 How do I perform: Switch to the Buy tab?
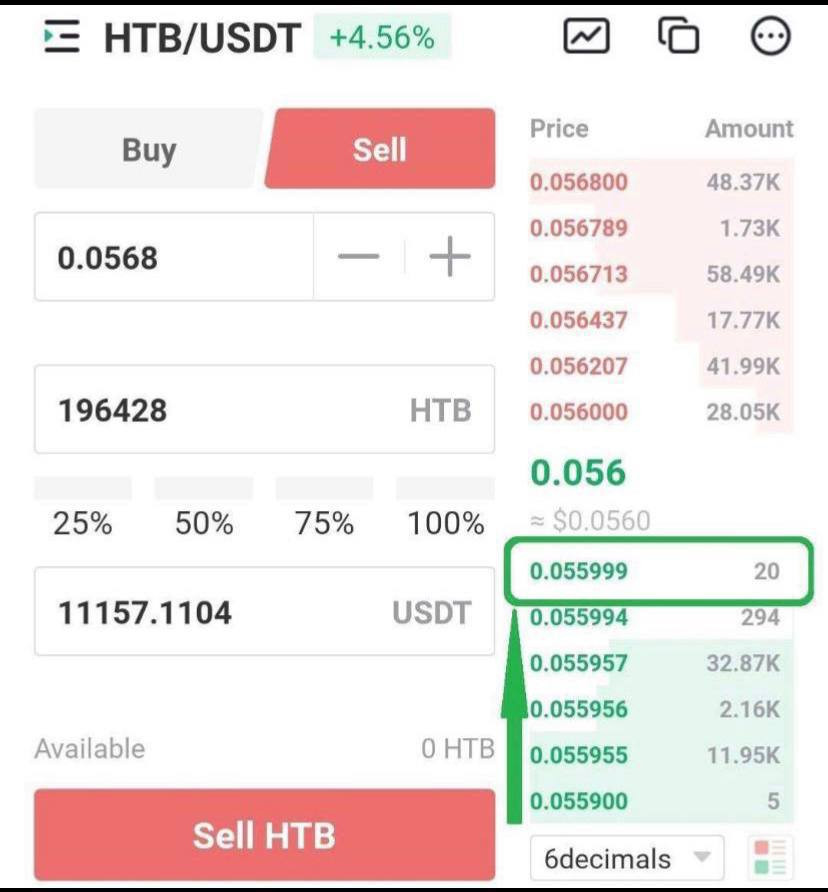click(149, 150)
